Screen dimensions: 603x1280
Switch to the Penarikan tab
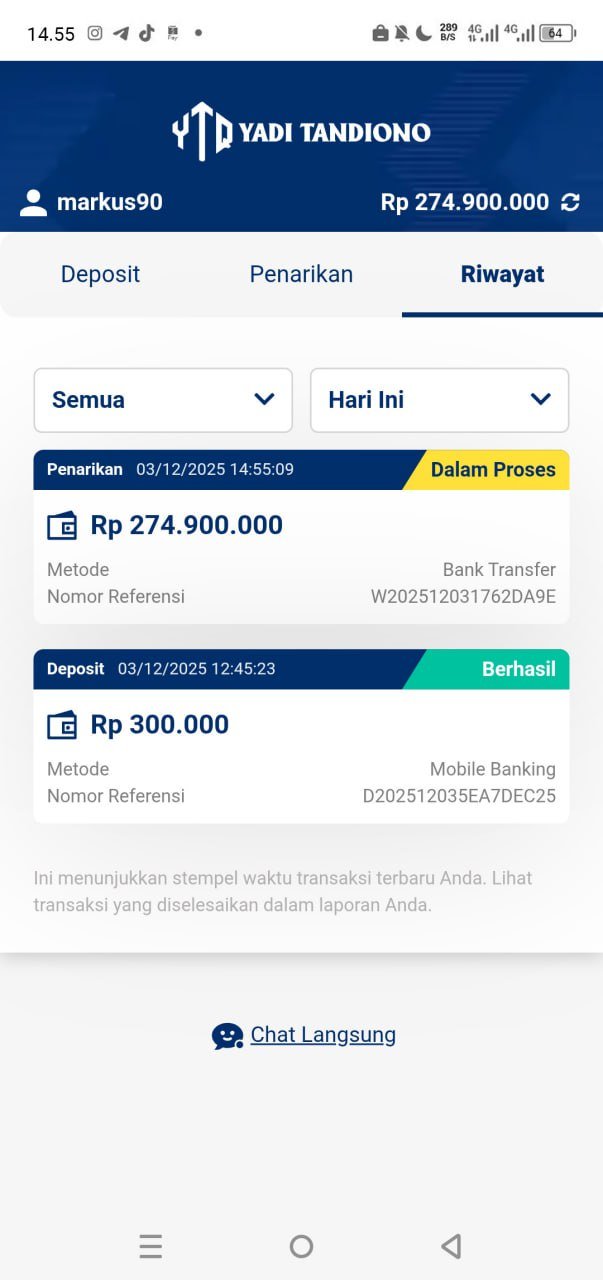point(301,274)
